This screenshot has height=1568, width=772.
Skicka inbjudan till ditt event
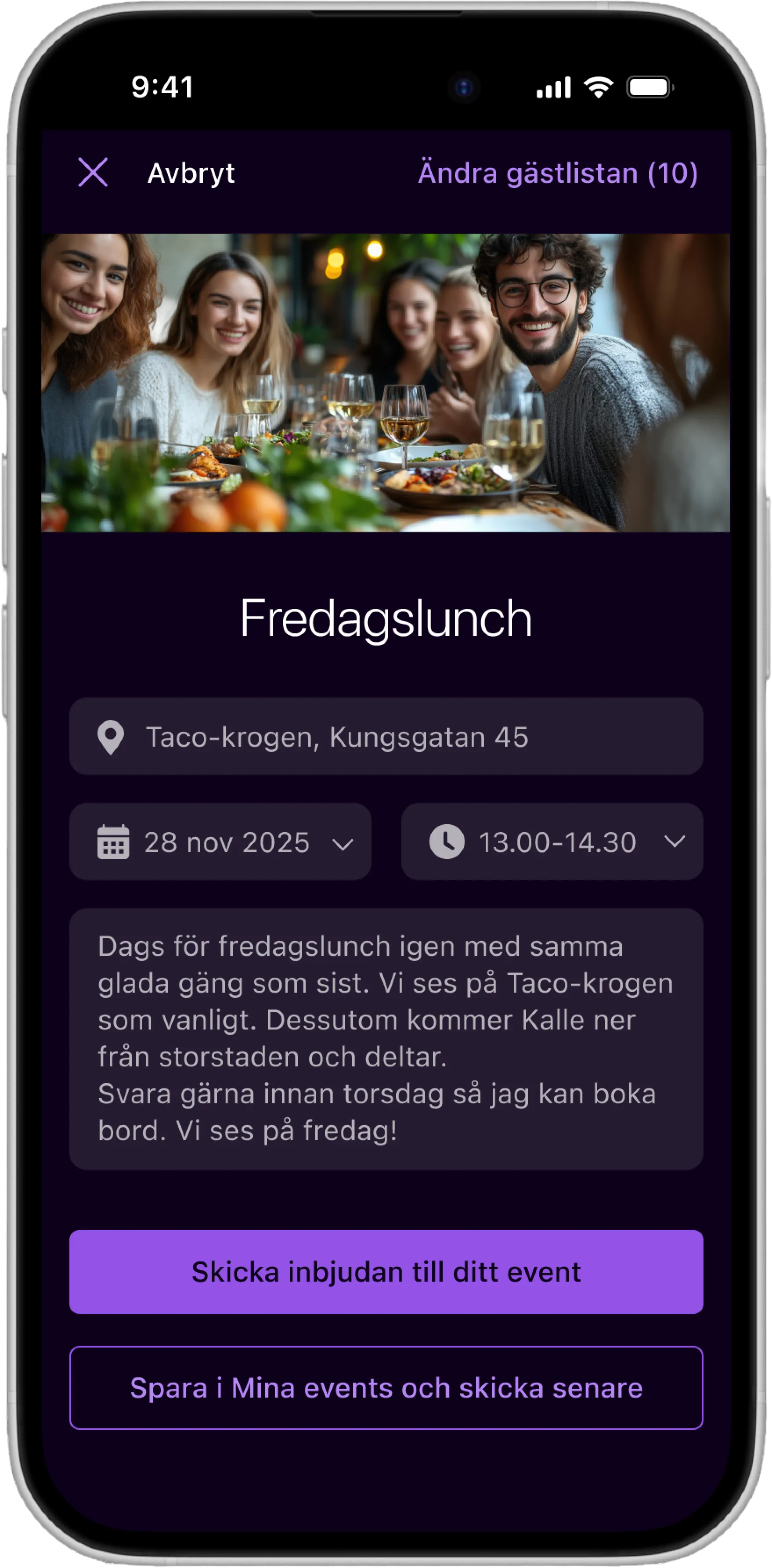click(x=386, y=1272)
